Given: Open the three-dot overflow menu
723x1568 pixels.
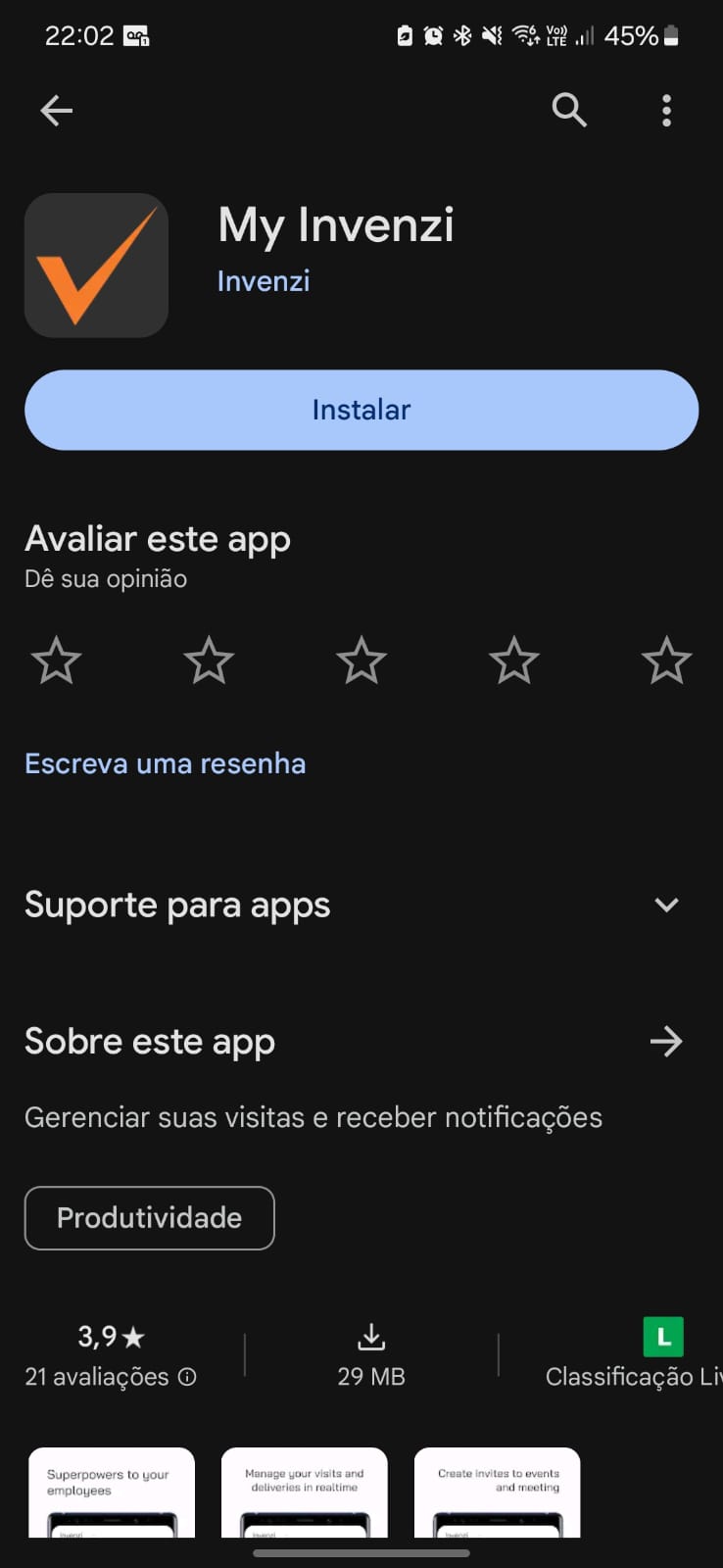Looking at the screenshot, I should (666, 111).
